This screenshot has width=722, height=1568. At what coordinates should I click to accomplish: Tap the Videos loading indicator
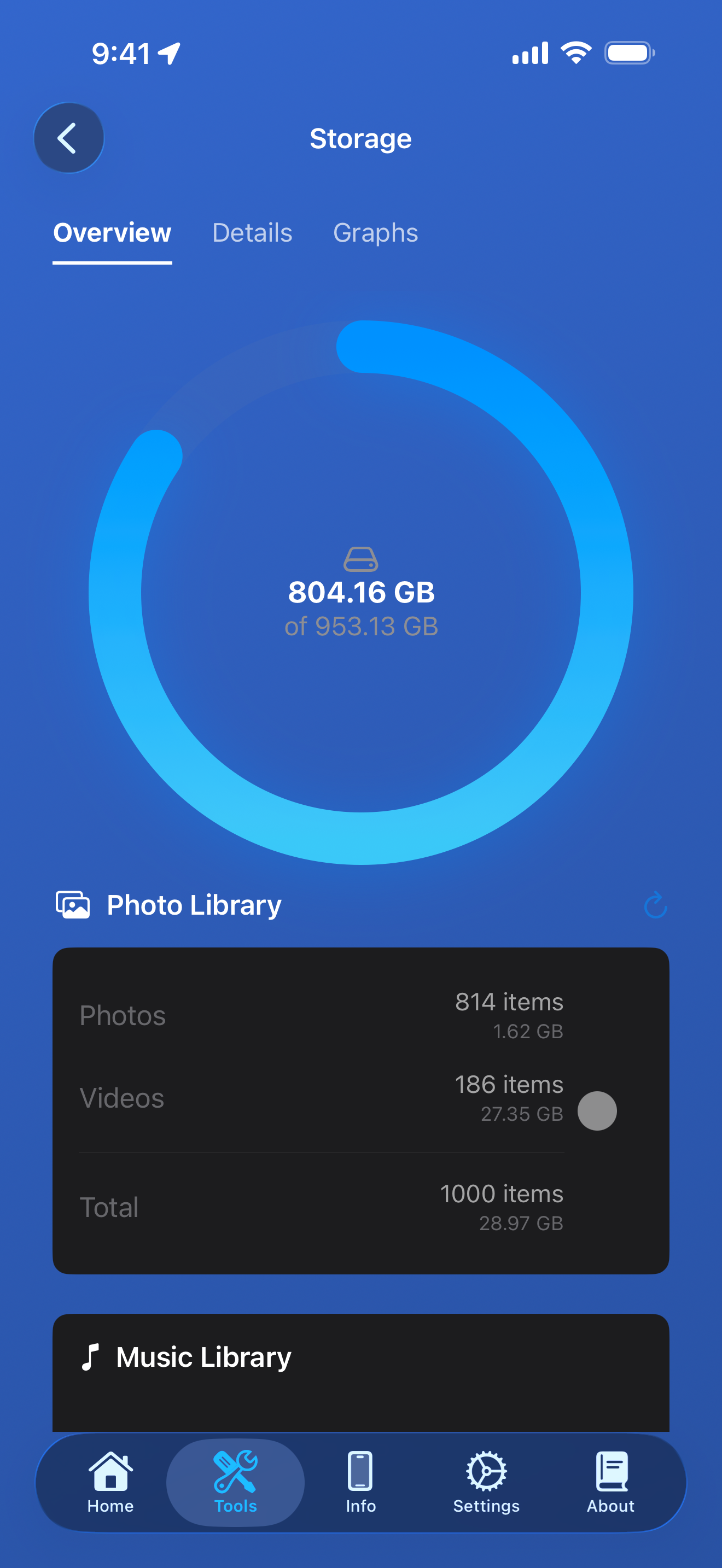(598, 1110)
